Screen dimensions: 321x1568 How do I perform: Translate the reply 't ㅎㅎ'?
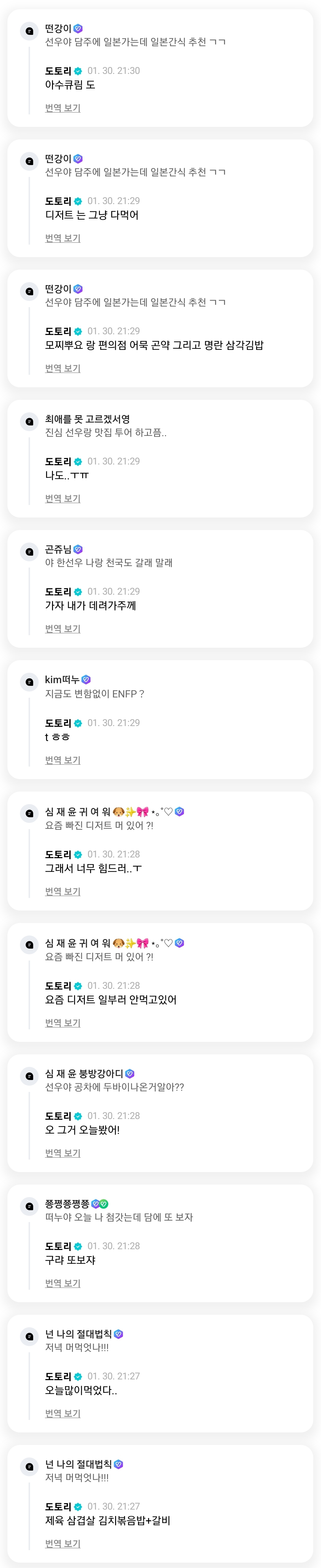tap(62, 760)
